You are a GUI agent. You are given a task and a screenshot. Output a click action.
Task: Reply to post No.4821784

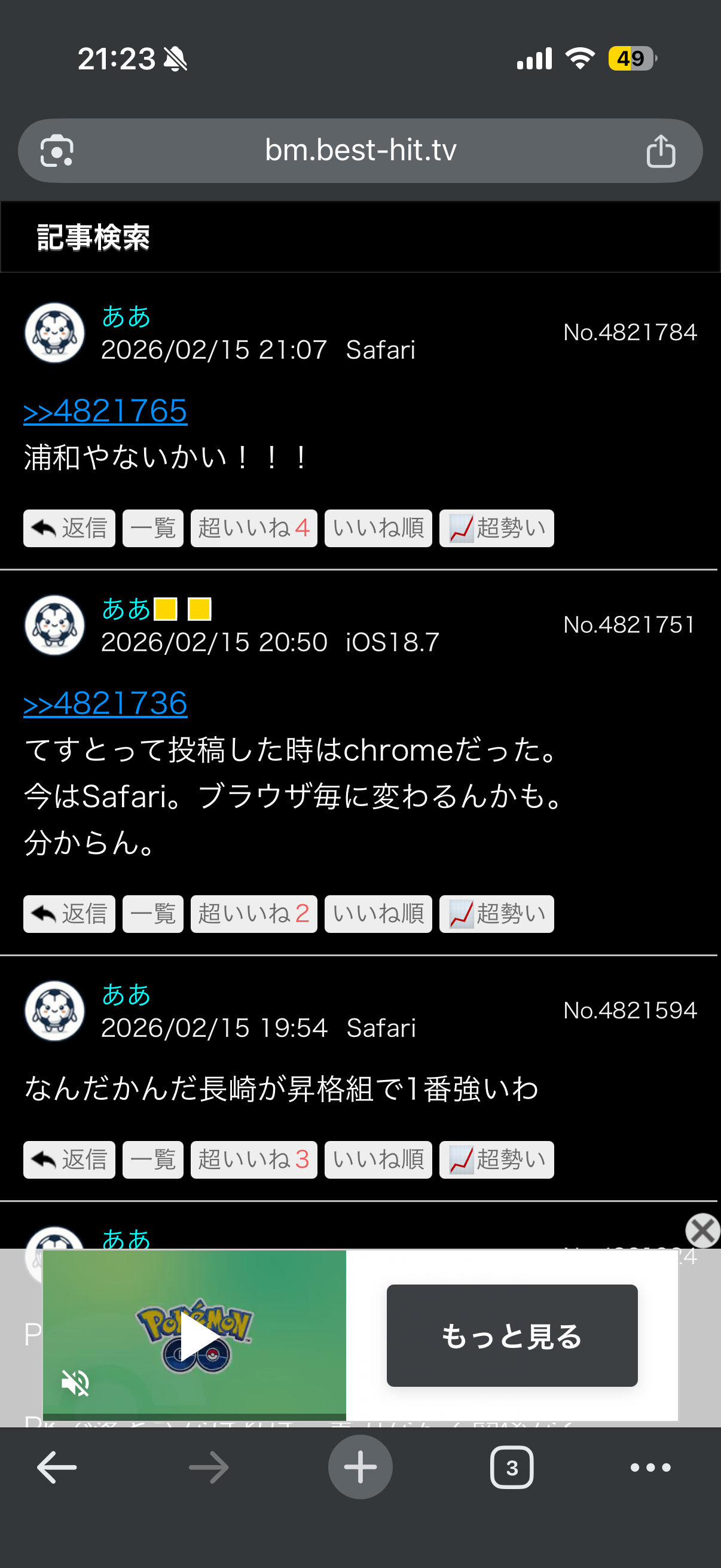click(69, 527)
